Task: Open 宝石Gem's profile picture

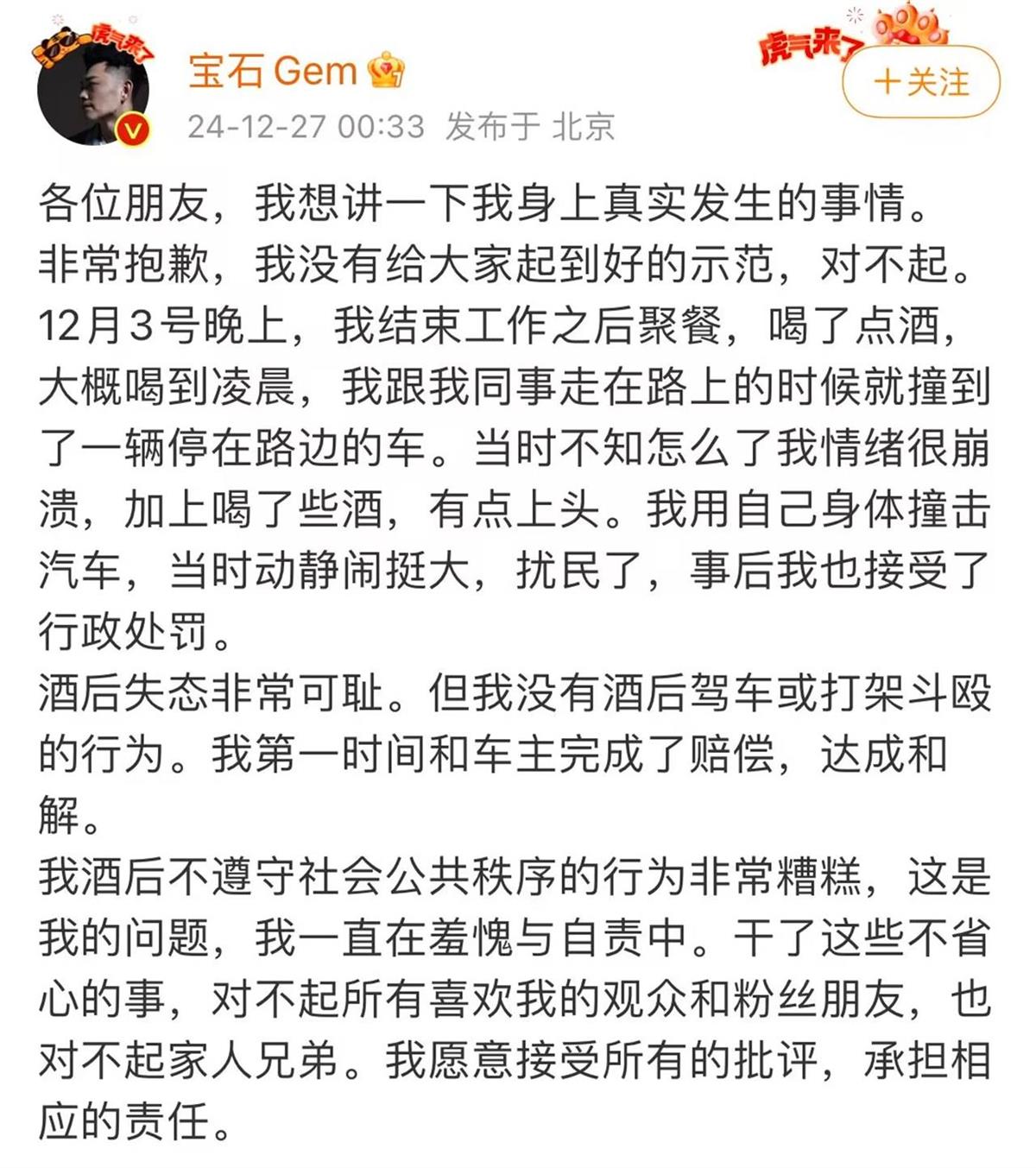Action: tap(93, 91)
